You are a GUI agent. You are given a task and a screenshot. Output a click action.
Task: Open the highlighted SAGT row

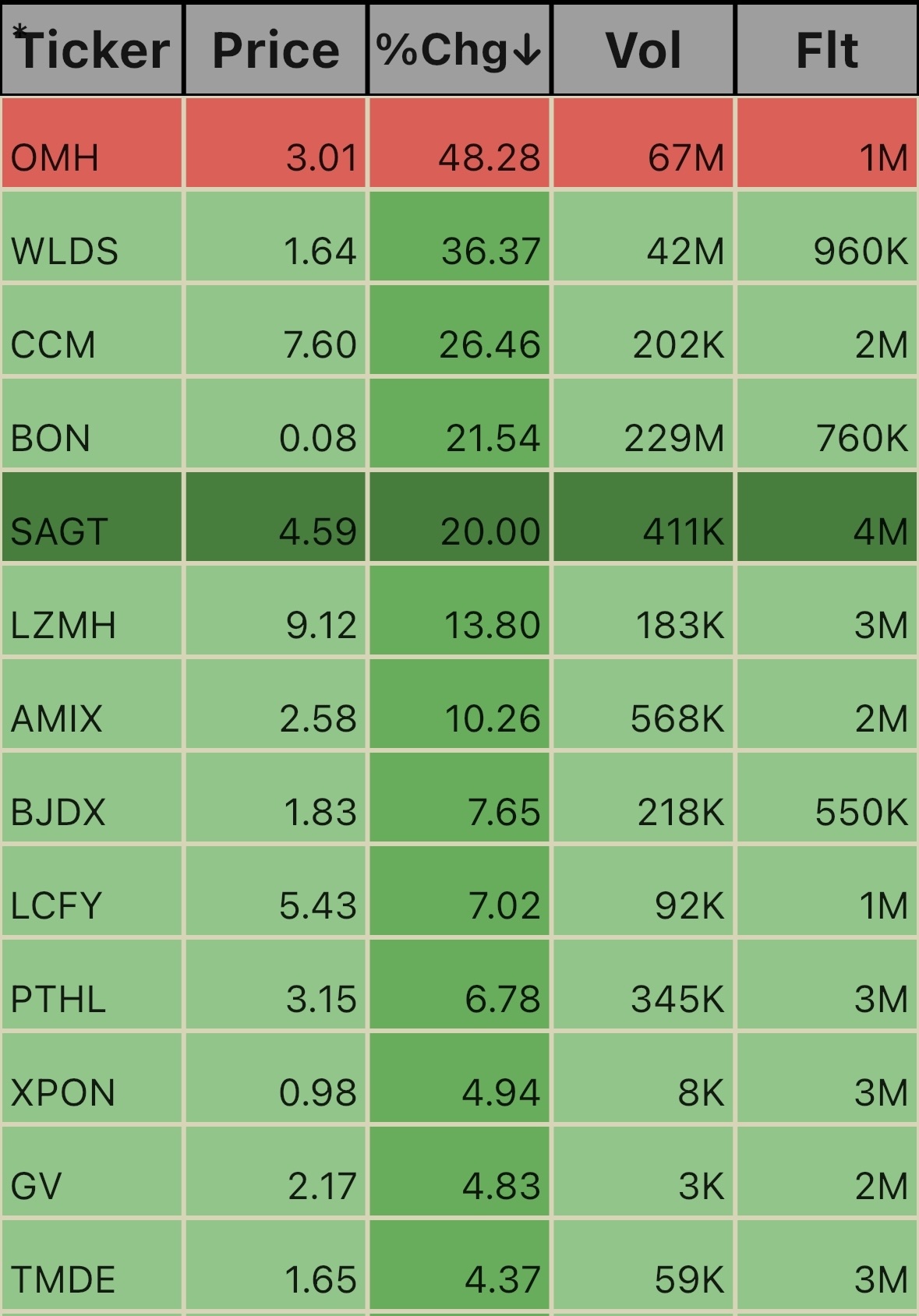(59, 531)
